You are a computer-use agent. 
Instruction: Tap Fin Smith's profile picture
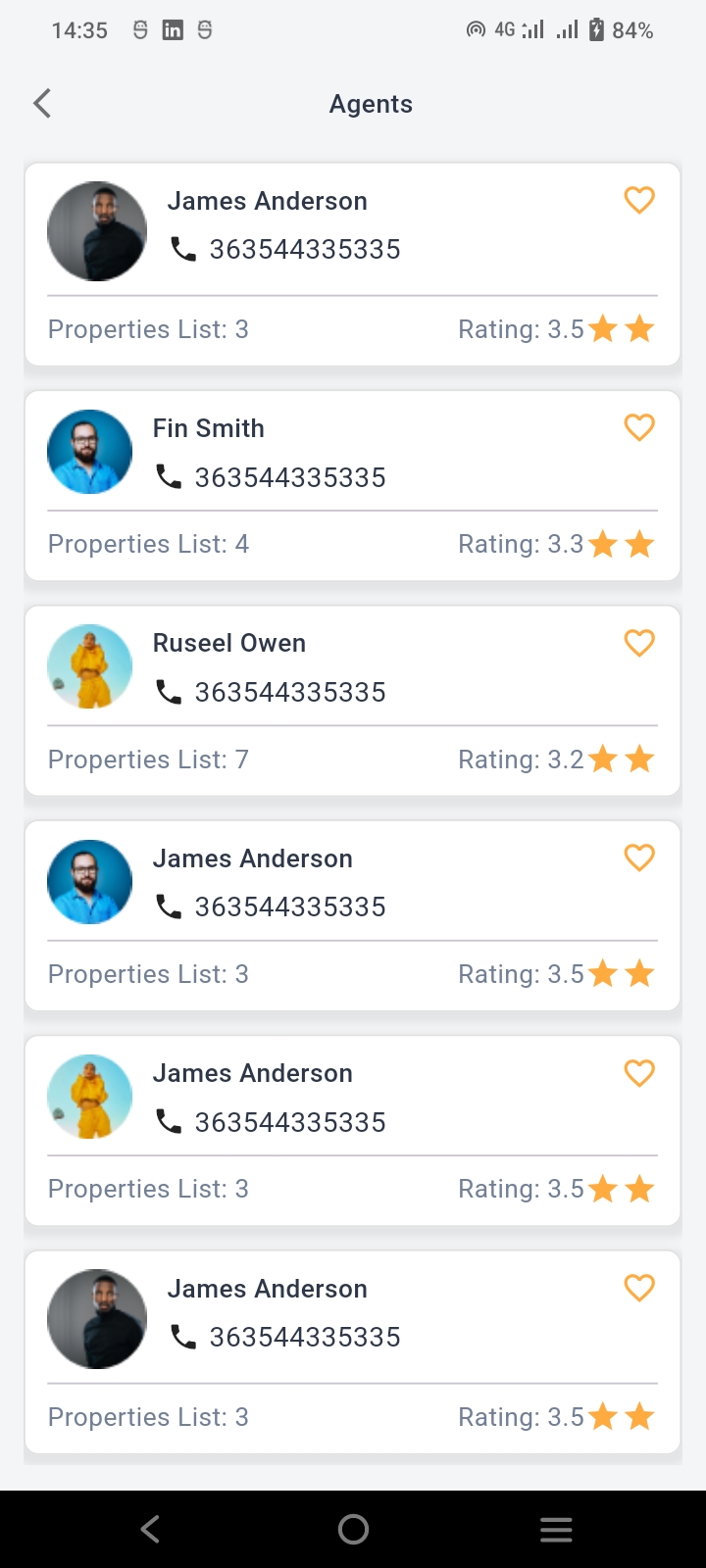89,452
